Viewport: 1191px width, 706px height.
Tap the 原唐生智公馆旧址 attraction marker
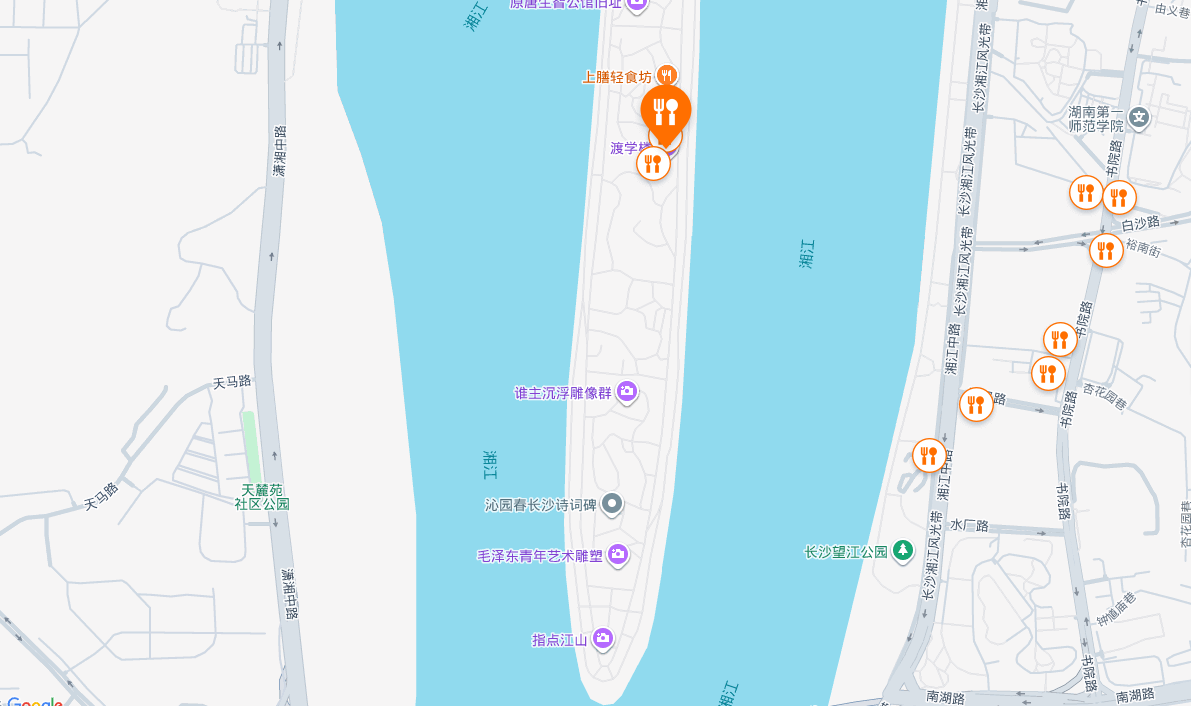(x=637, y=4)
